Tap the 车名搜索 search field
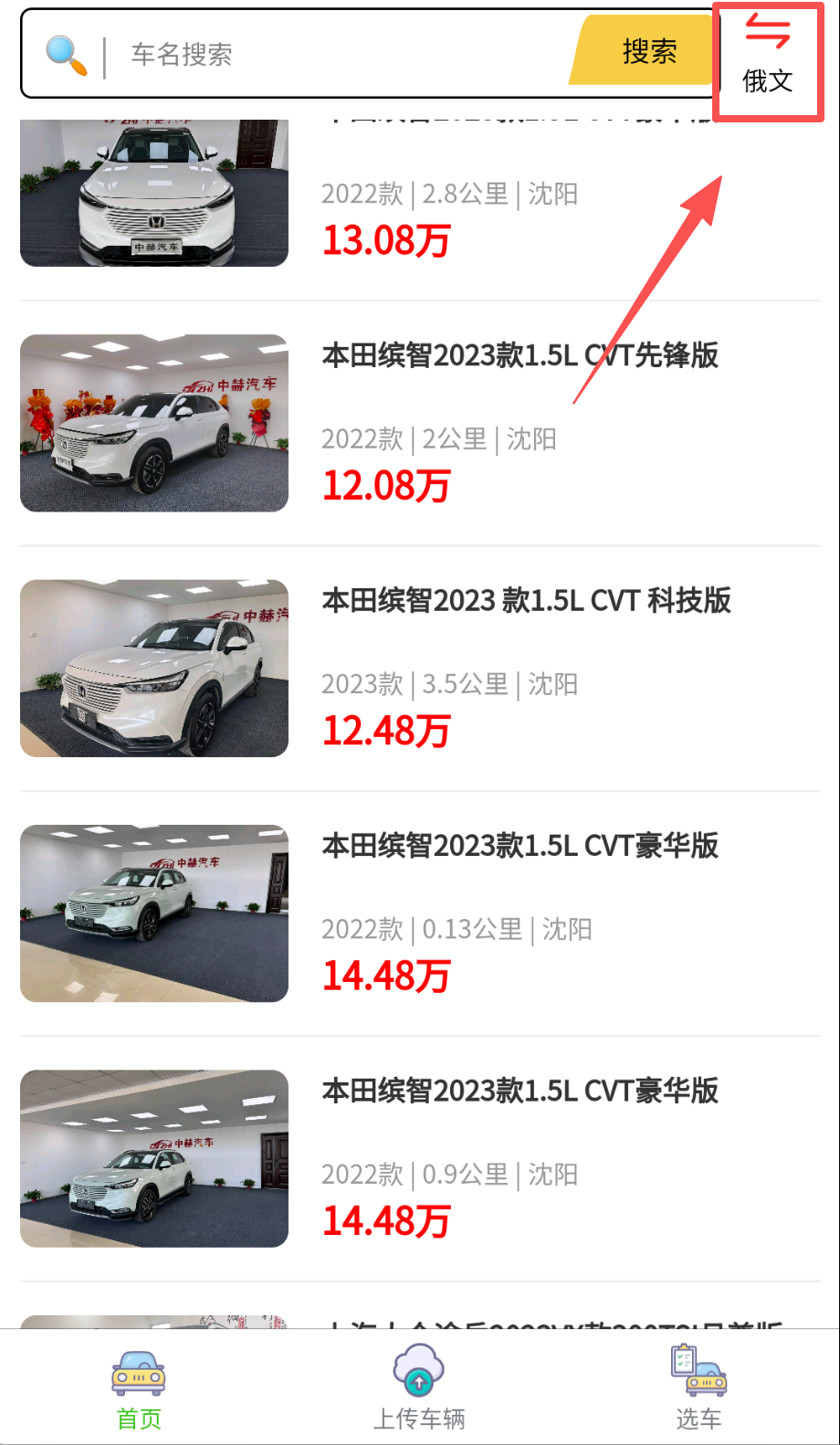Screen dimensions: 840x1445 click(347, 54)
